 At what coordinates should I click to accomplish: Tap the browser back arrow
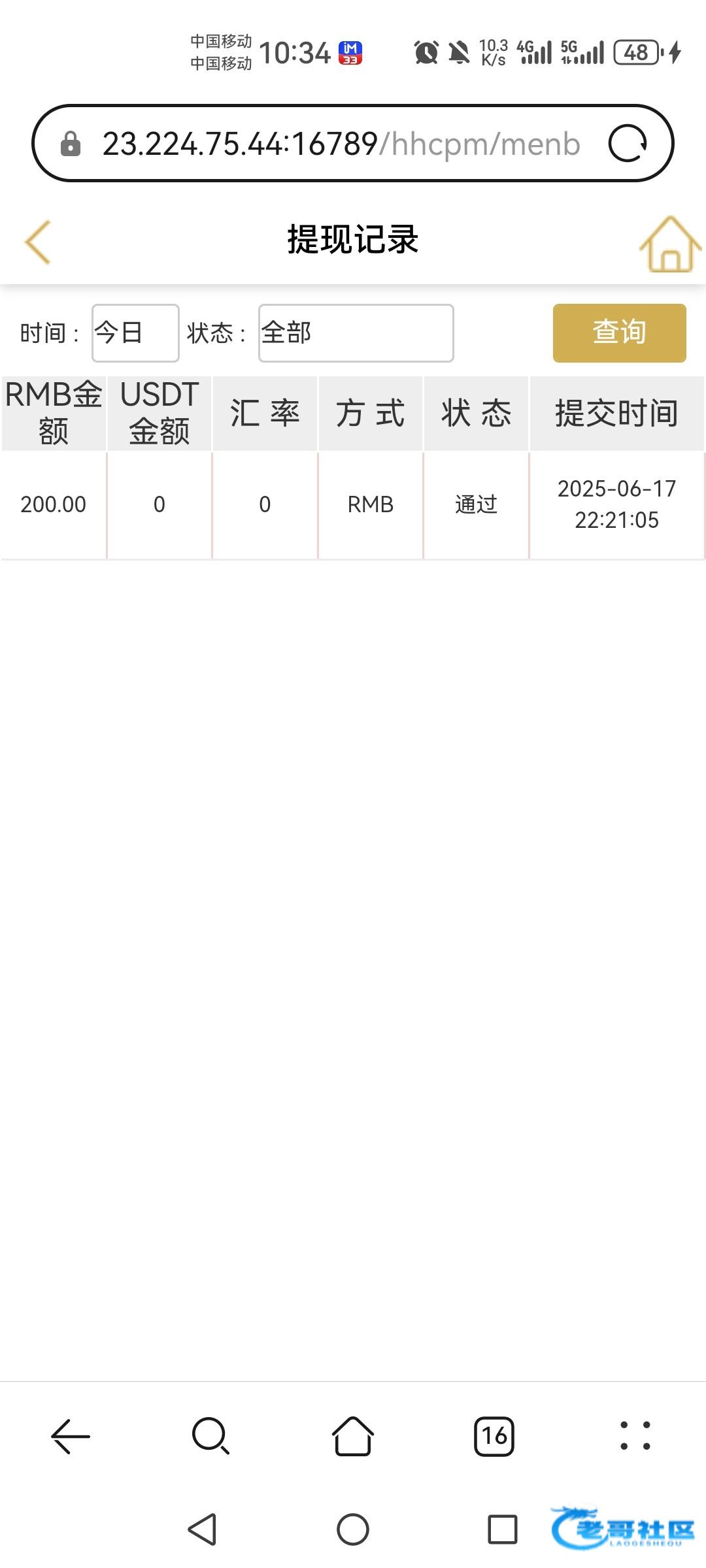click(x=71, y=1437)
